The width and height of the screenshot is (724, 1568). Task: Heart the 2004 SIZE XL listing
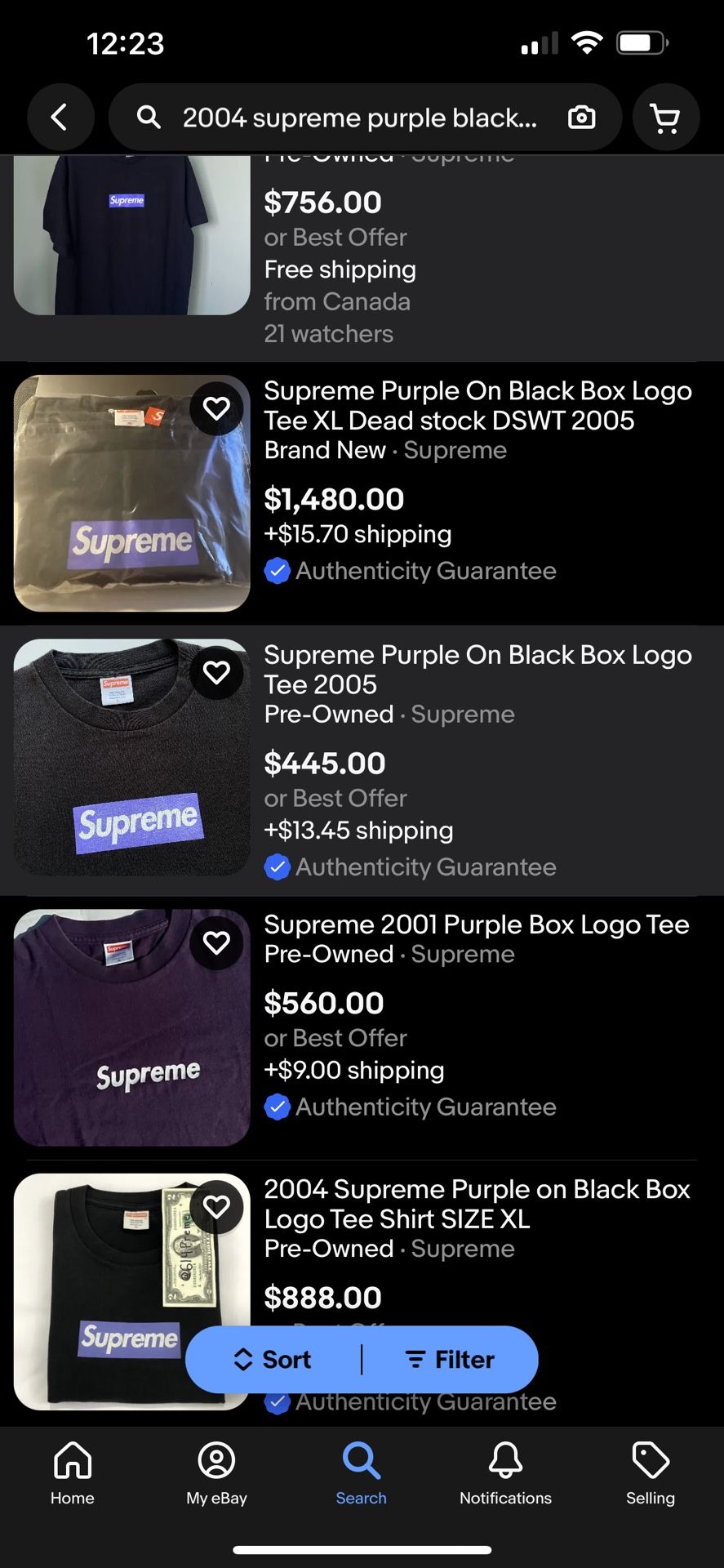(x=216, y=1207)
